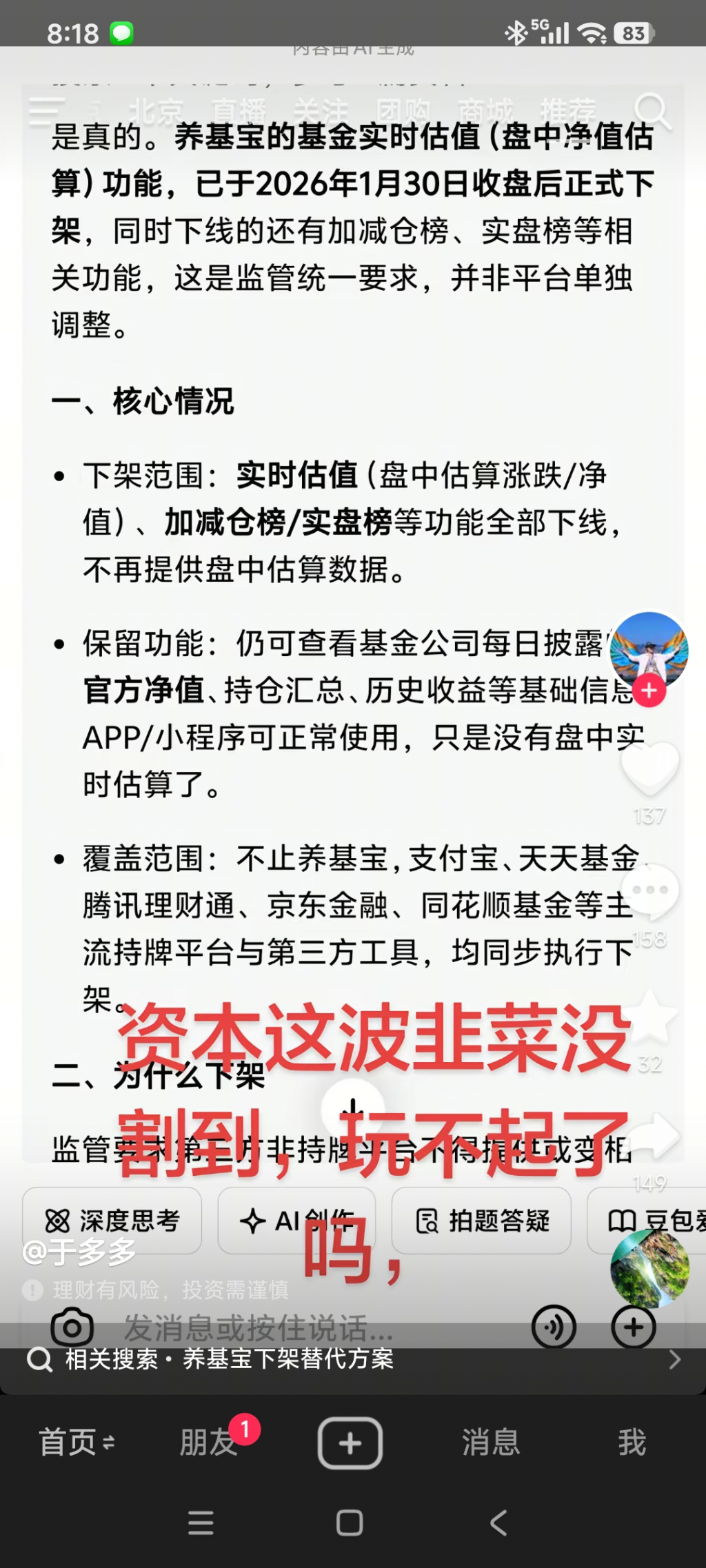
Task: Open the comments bubble
Action: pos(650,891)
